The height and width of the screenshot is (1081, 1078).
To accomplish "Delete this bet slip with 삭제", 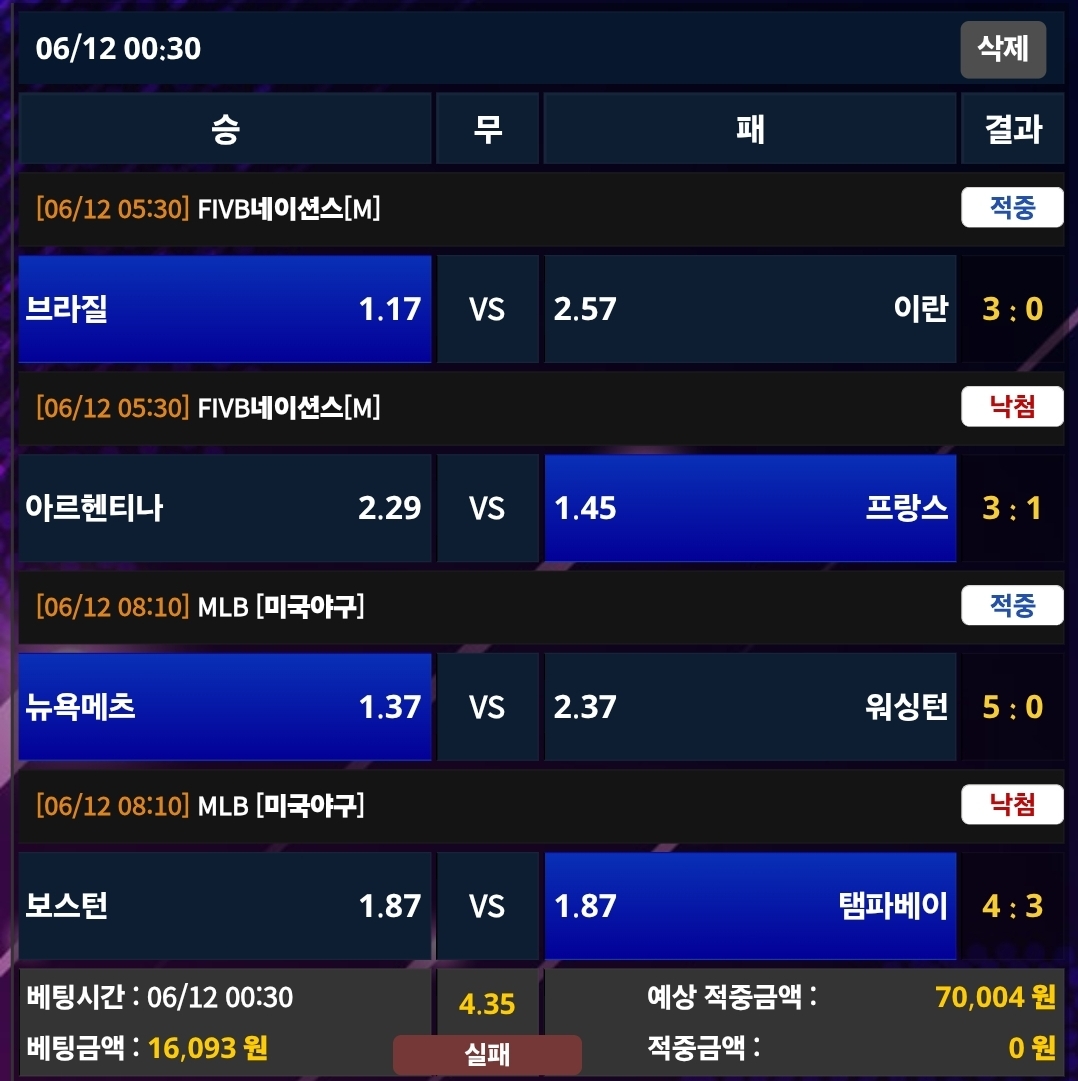I will point(1002,49).
